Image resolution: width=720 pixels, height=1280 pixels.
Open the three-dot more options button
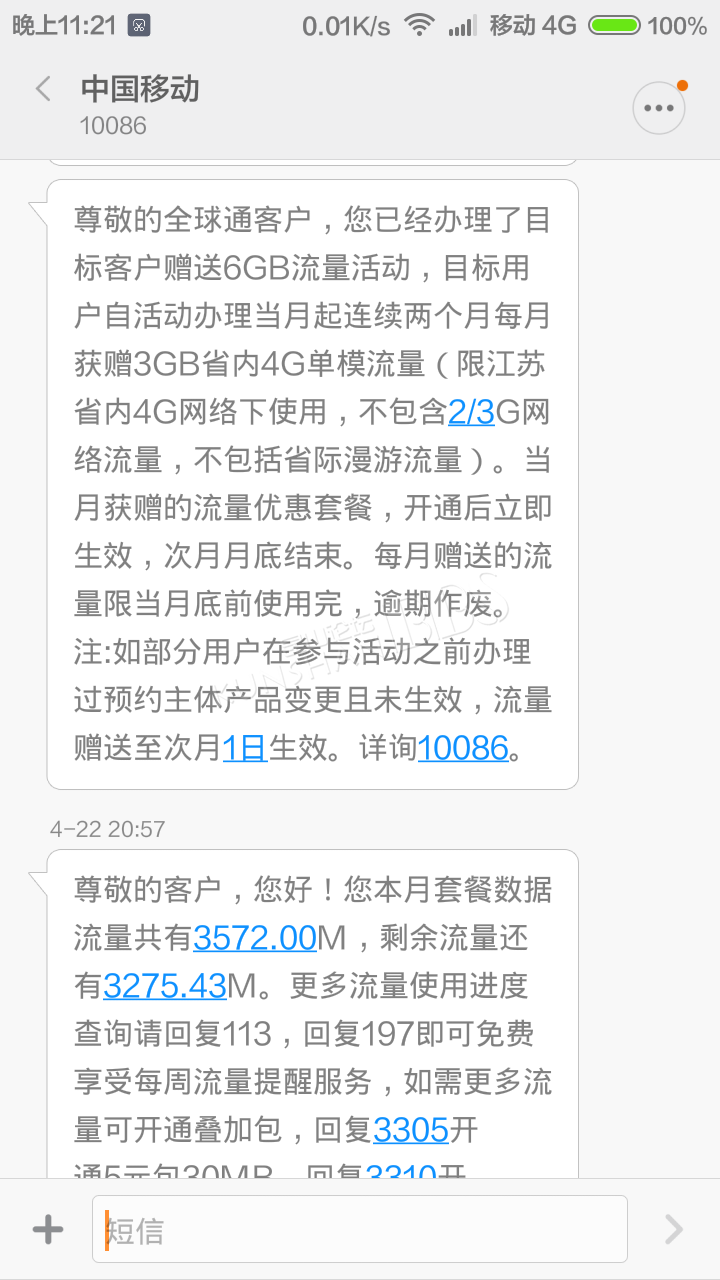coord(659,108)
